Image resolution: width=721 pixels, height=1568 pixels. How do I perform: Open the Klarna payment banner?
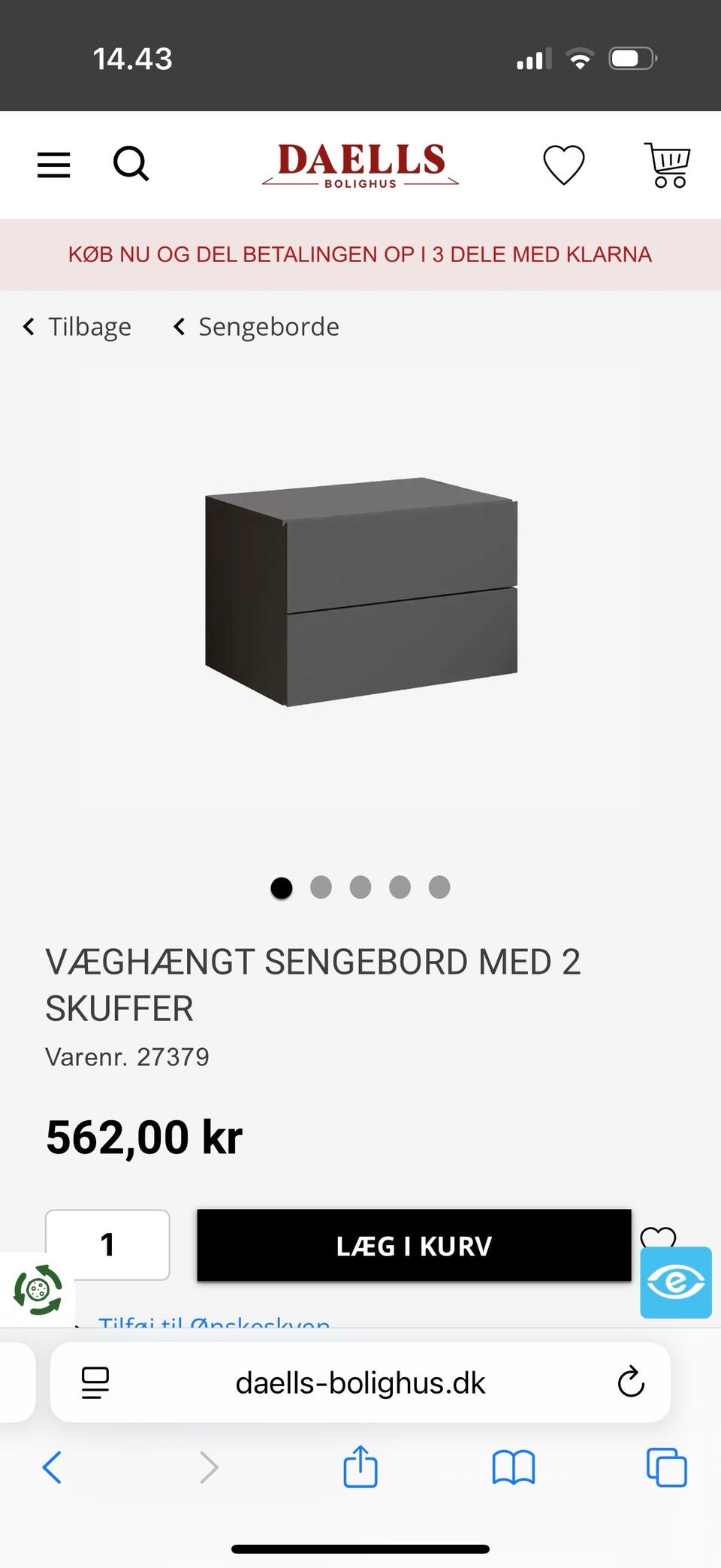pyautogui.click(x=360, y=255)
